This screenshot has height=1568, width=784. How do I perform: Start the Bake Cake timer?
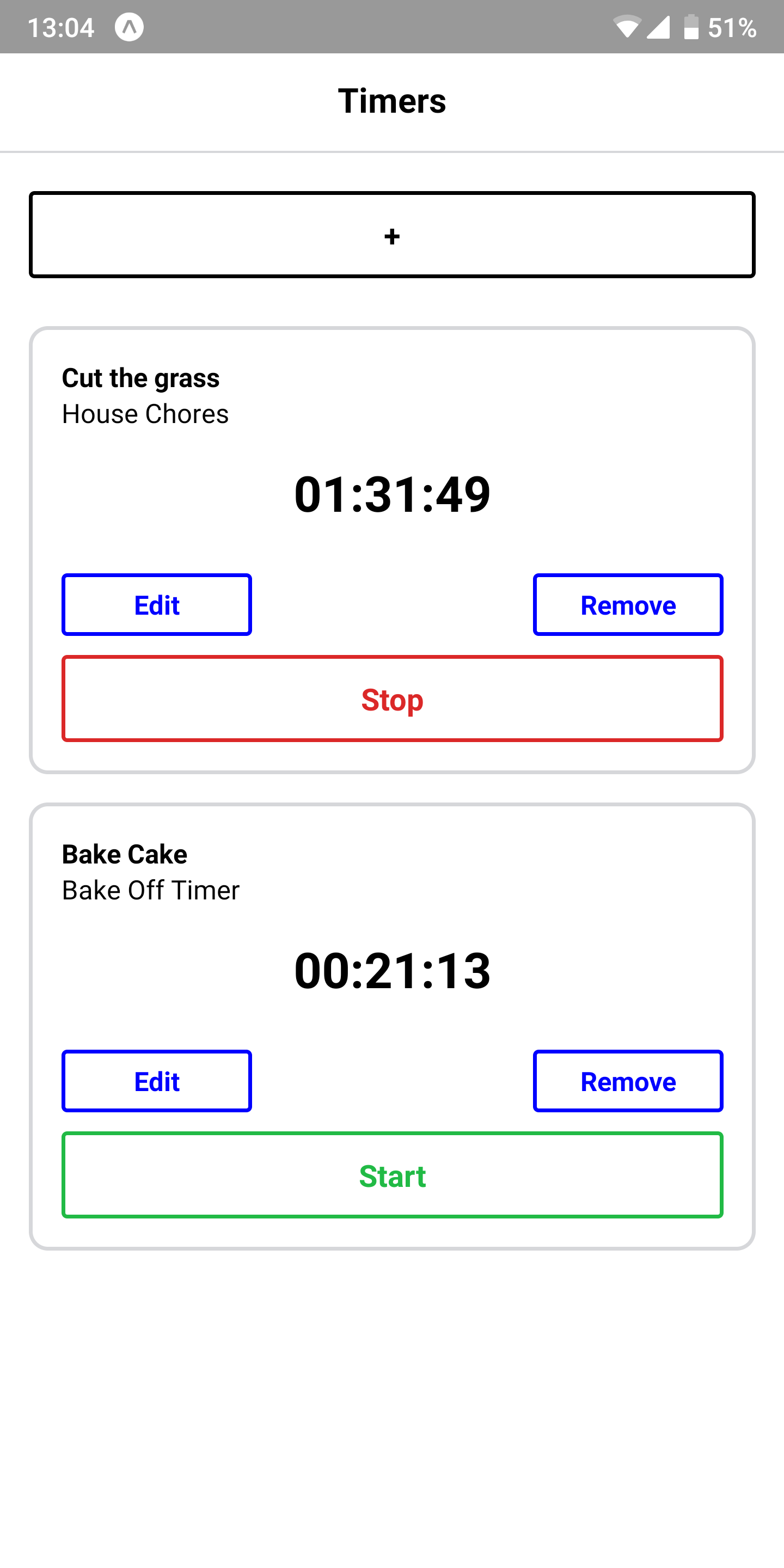pos(392,1175)
